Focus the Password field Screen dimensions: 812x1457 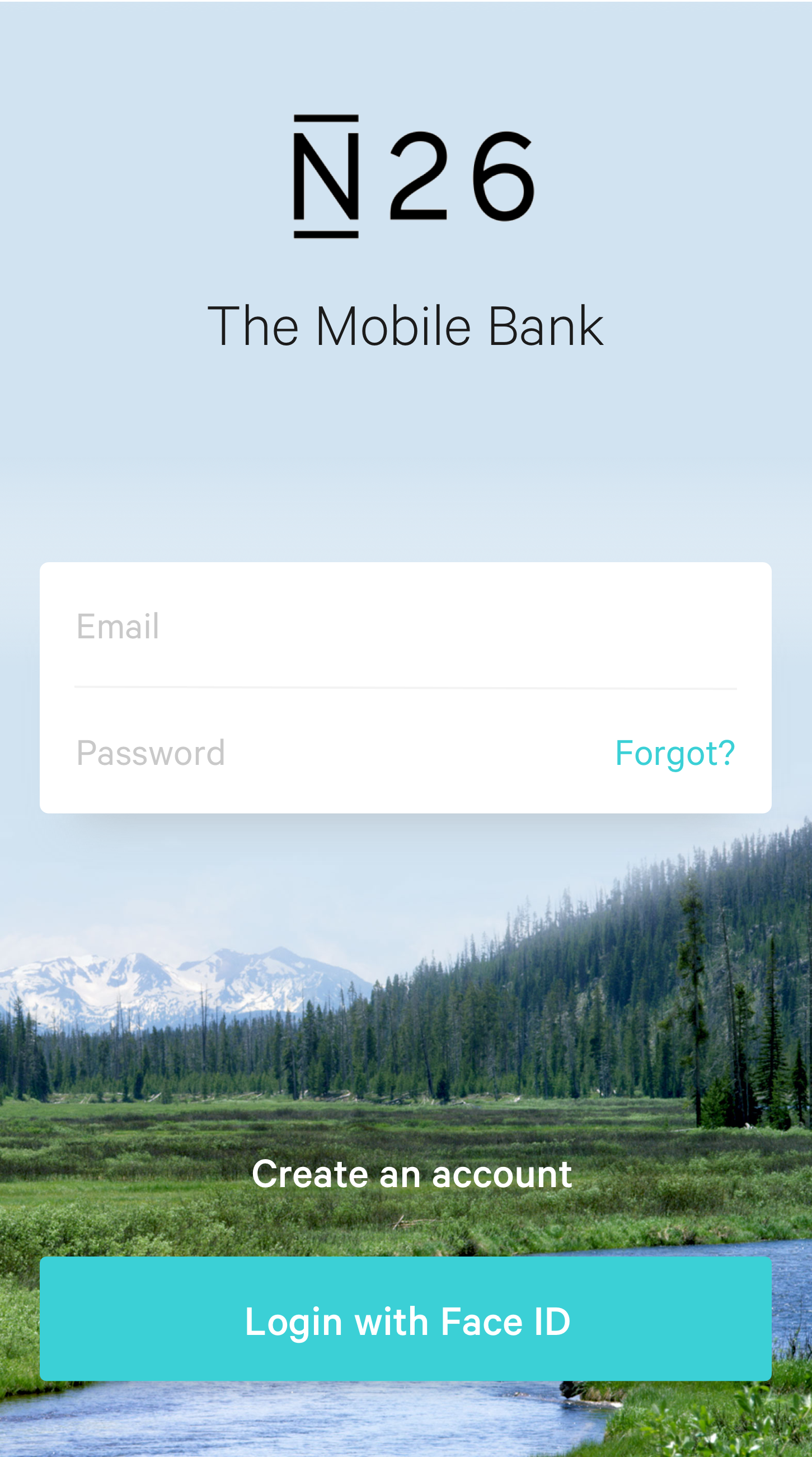[328, 753]
